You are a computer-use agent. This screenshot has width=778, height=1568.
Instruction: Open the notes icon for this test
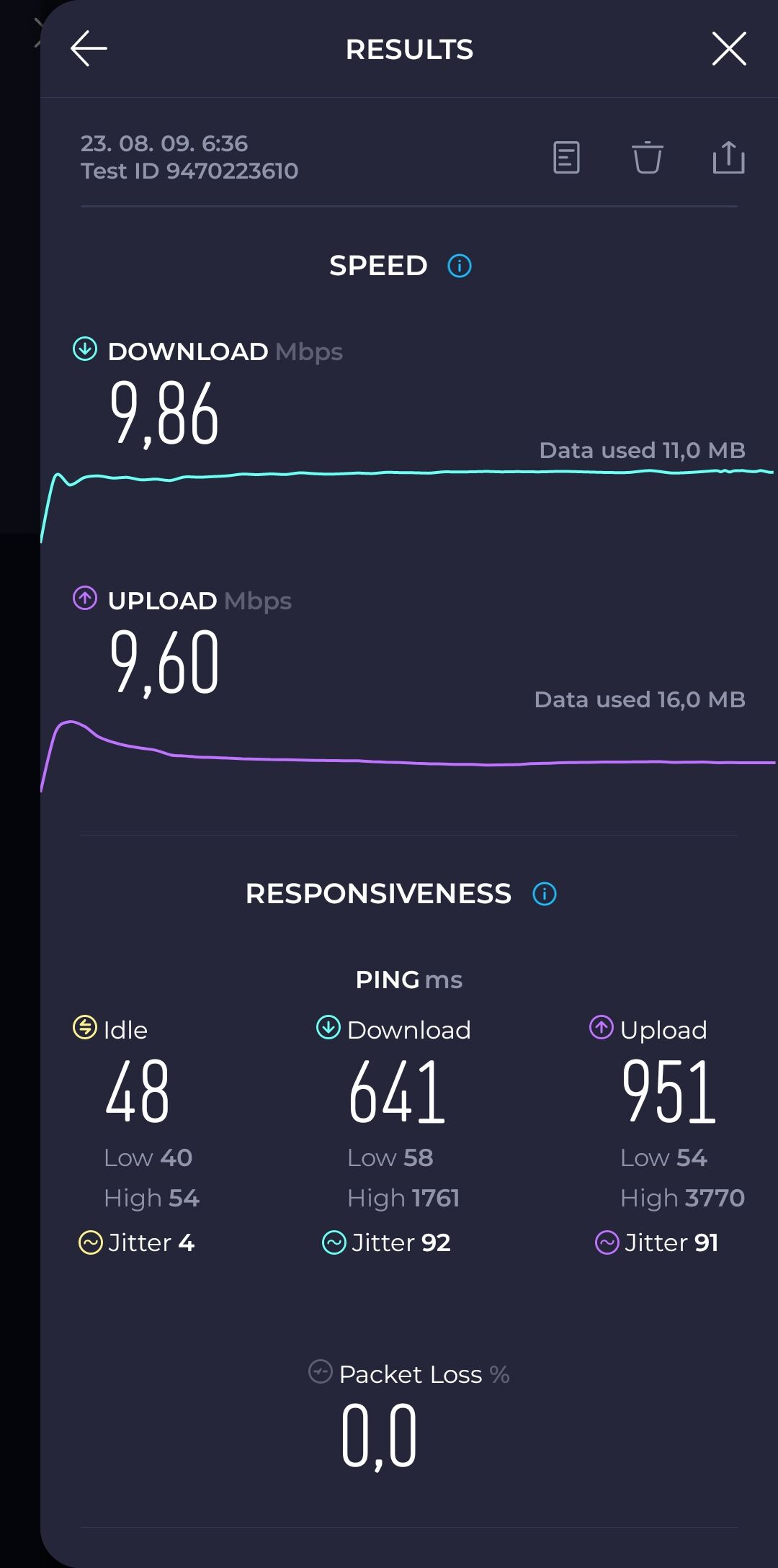[x=566, y=158]
